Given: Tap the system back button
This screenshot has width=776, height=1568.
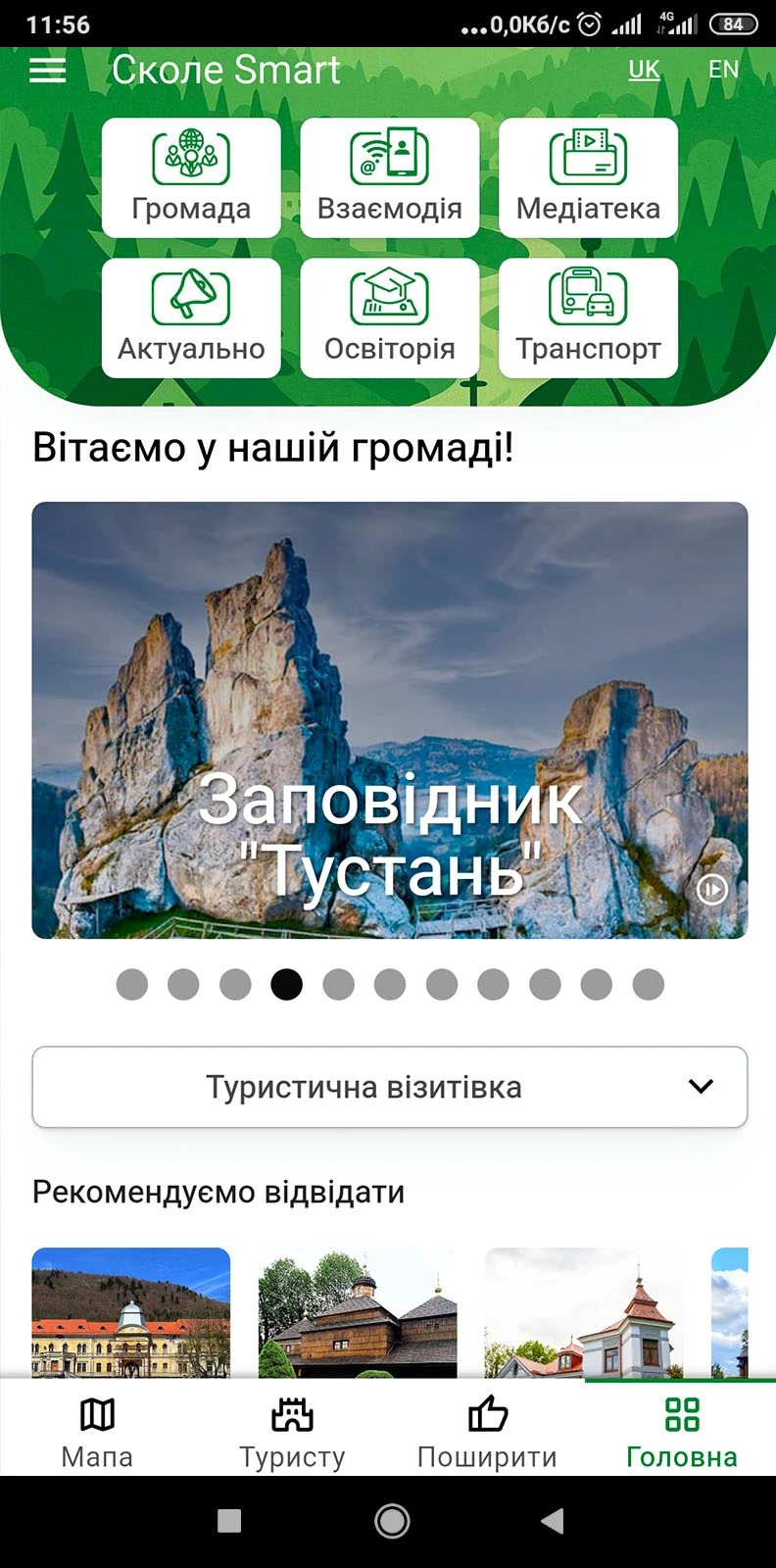Looking at the screenshot, I should [552, 1521].
